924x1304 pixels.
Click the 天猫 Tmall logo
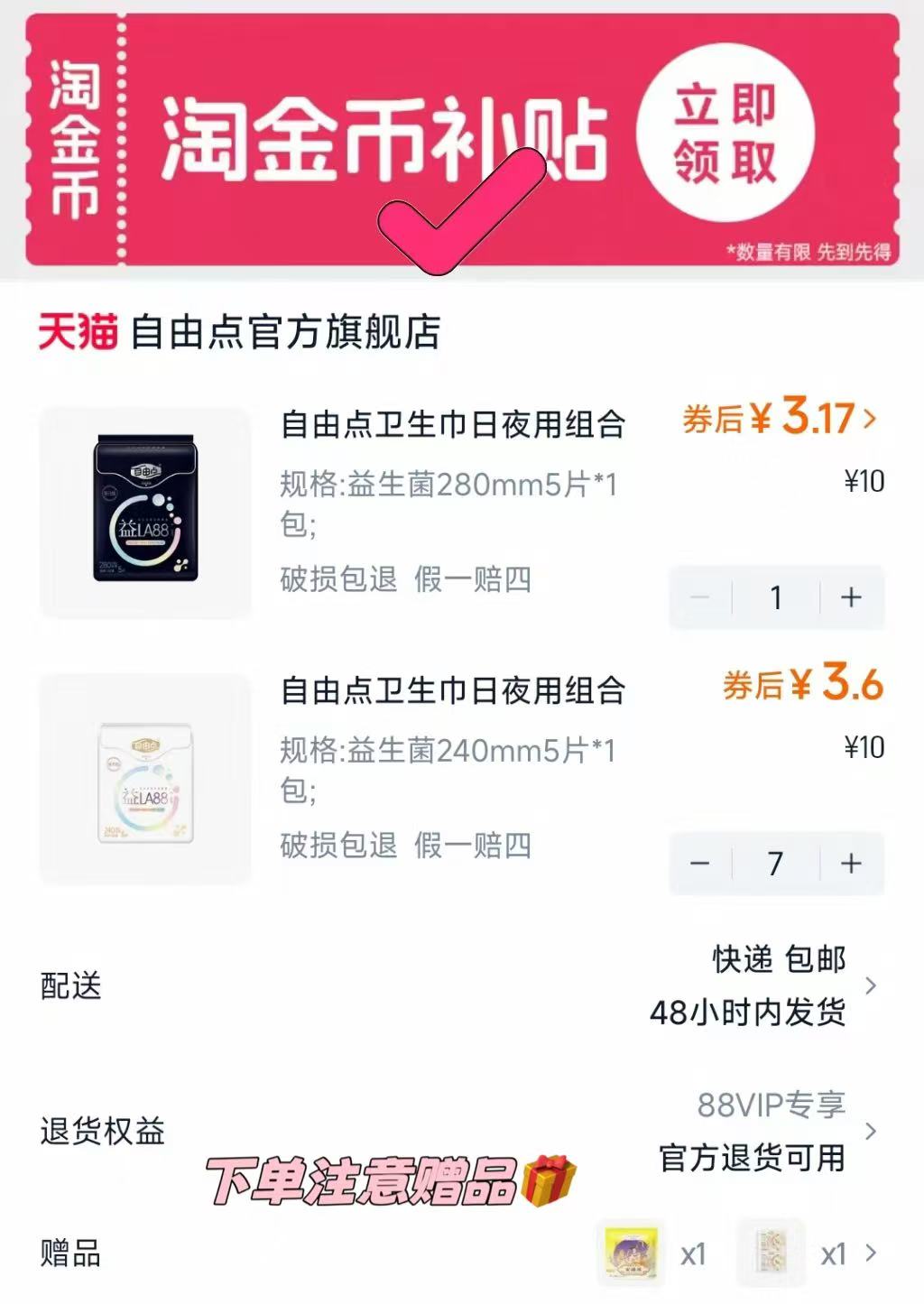pos(77,333)
